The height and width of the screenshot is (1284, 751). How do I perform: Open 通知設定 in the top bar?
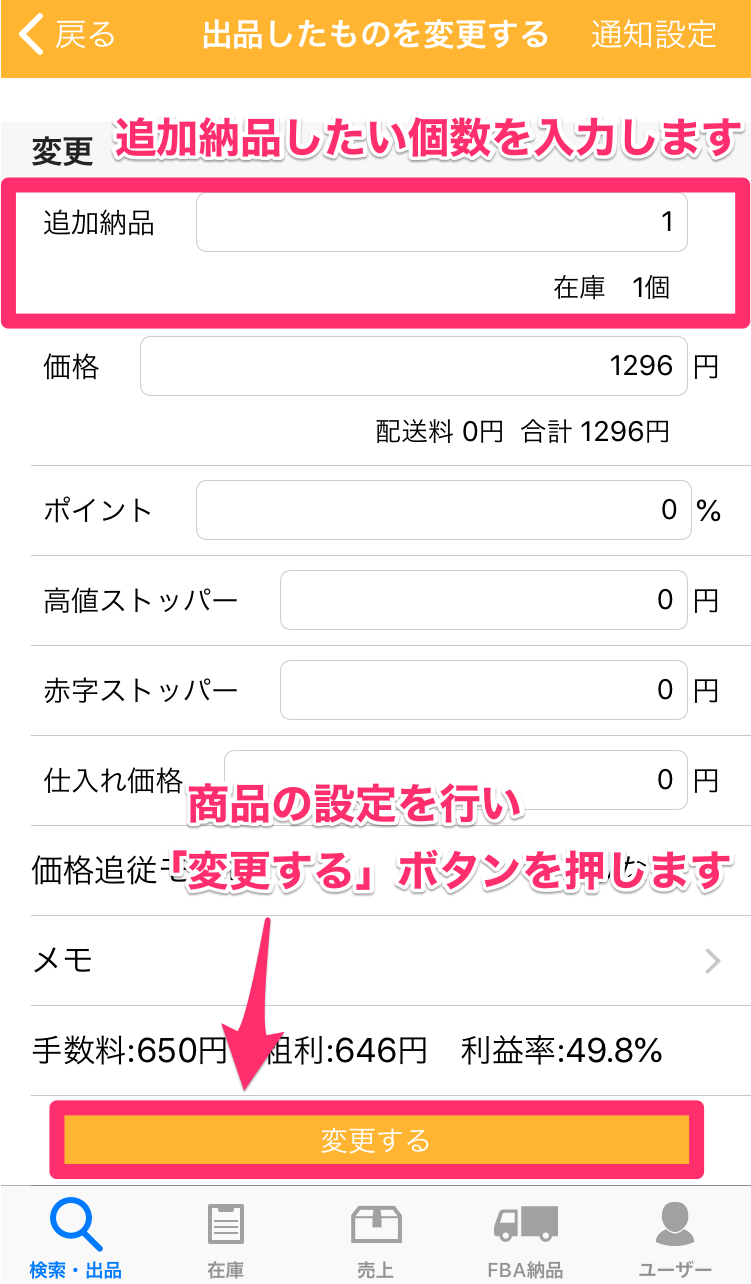[654, 35]
